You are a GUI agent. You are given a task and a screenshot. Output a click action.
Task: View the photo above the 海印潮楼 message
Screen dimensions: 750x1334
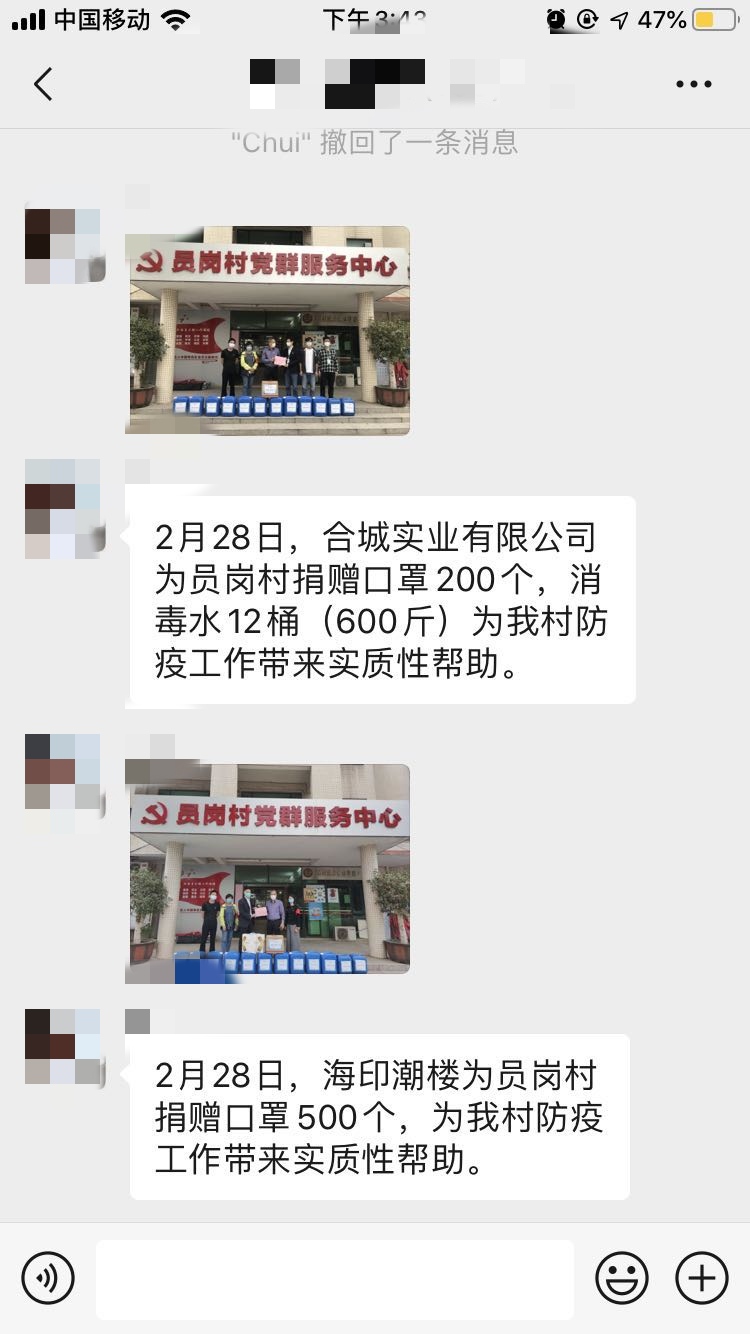[x=267, y=868]
